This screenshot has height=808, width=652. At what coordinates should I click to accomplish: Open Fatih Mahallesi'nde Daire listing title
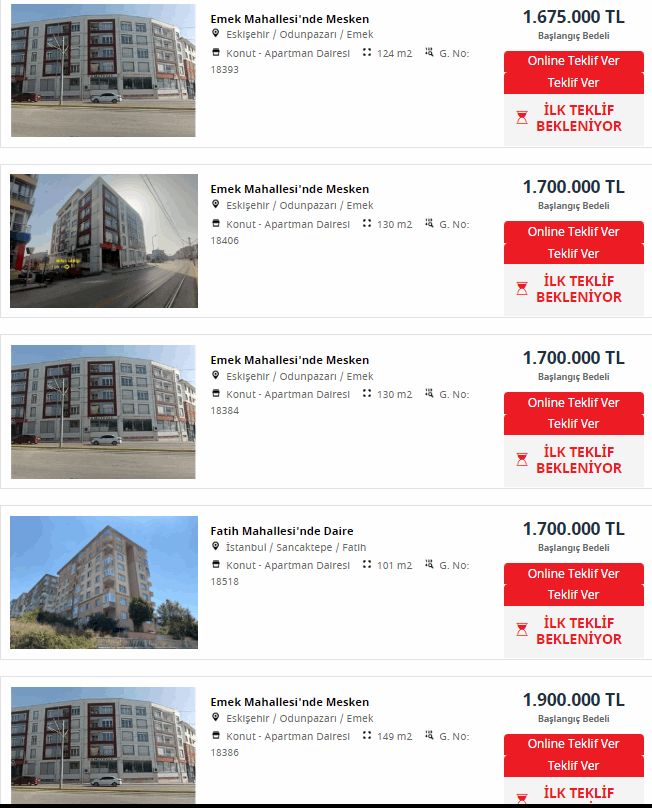pos(282,531)
